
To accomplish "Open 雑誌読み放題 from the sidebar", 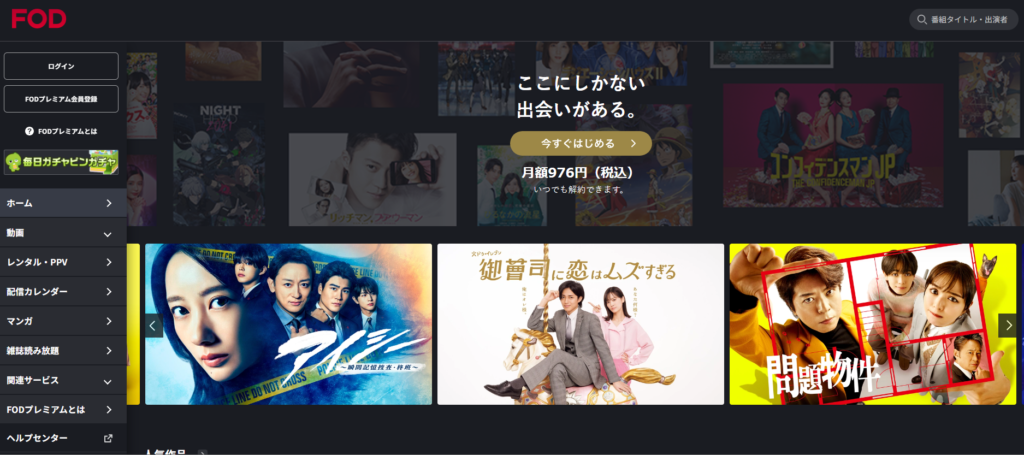I will click(x=61, y=351).
